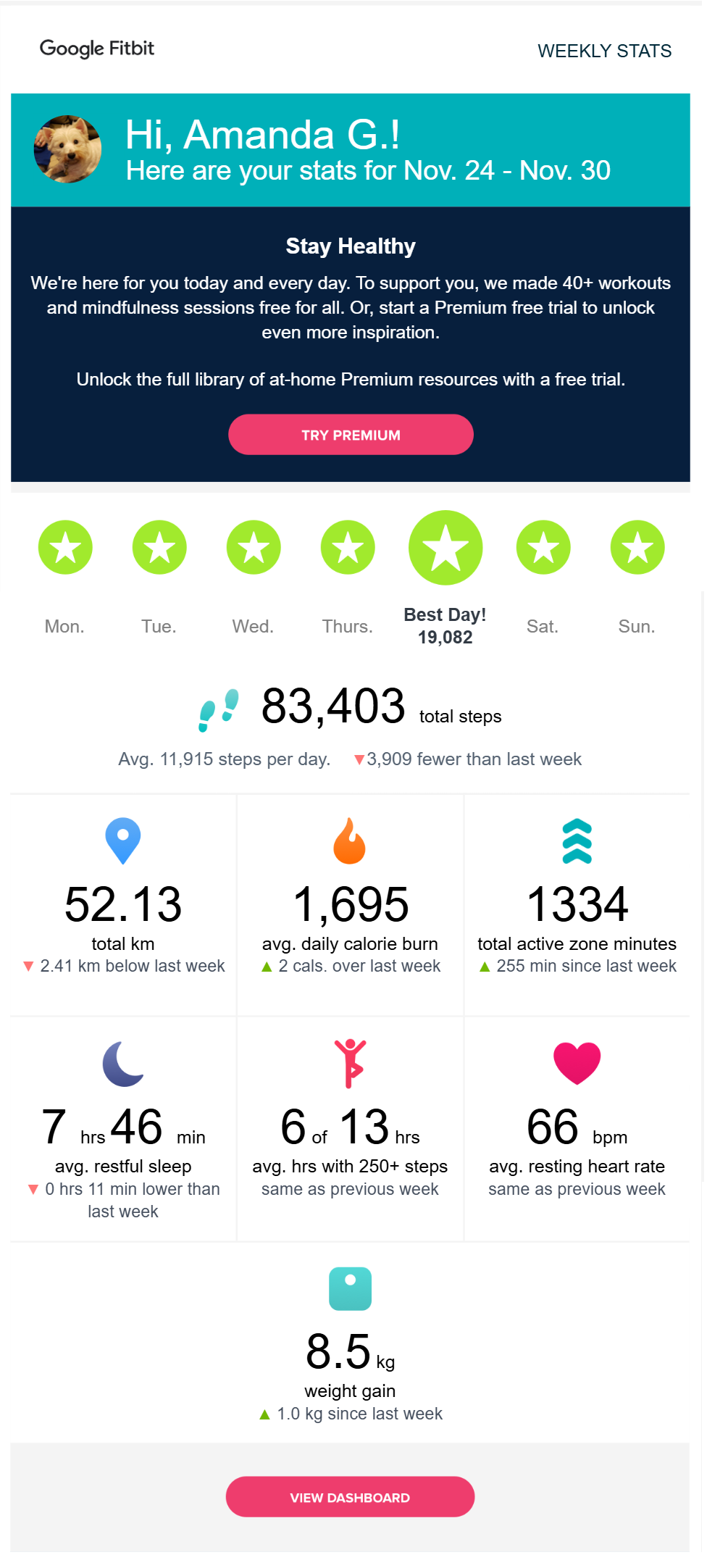Open View Dashboard

click(x=350, y=1497)
